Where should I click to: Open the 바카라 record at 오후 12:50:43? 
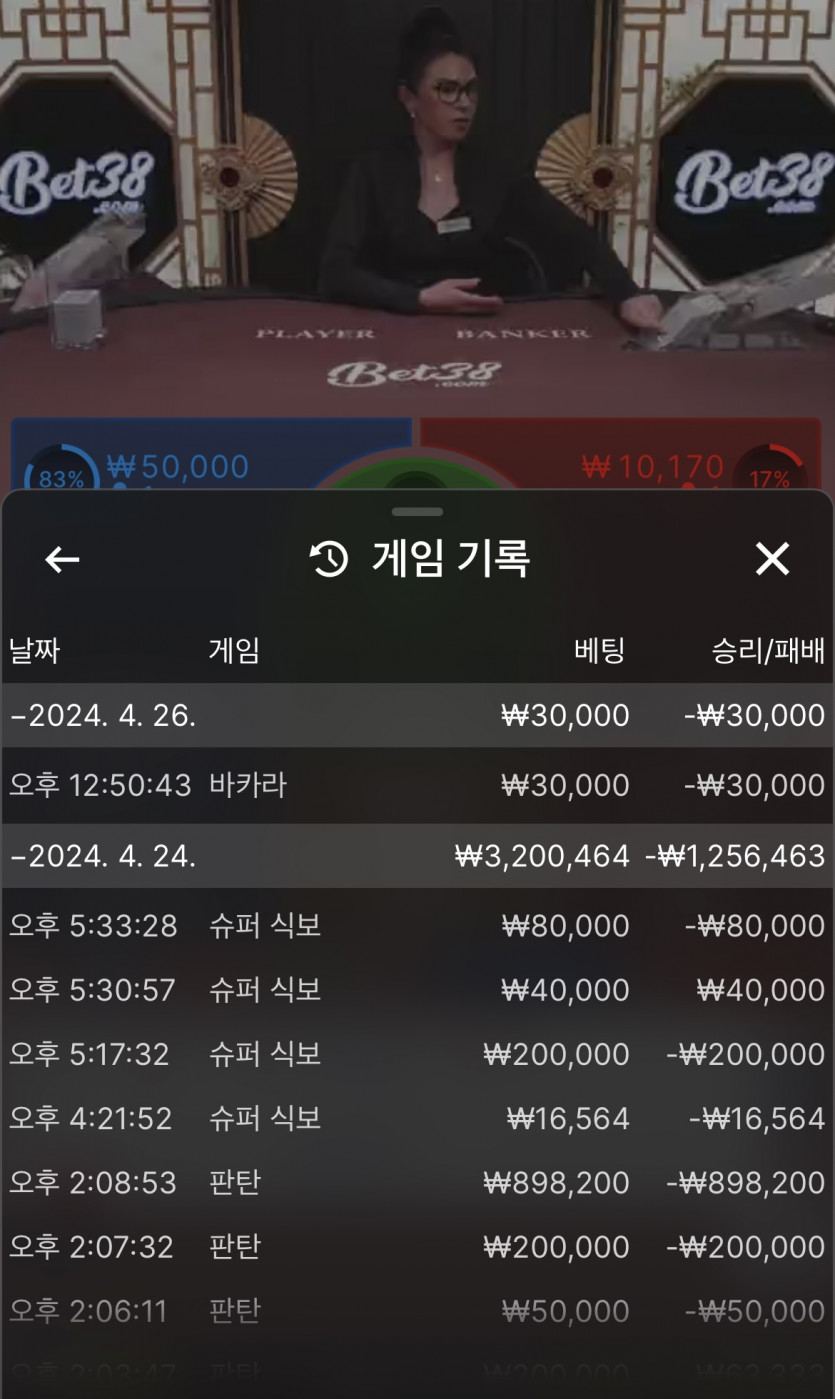417,786
